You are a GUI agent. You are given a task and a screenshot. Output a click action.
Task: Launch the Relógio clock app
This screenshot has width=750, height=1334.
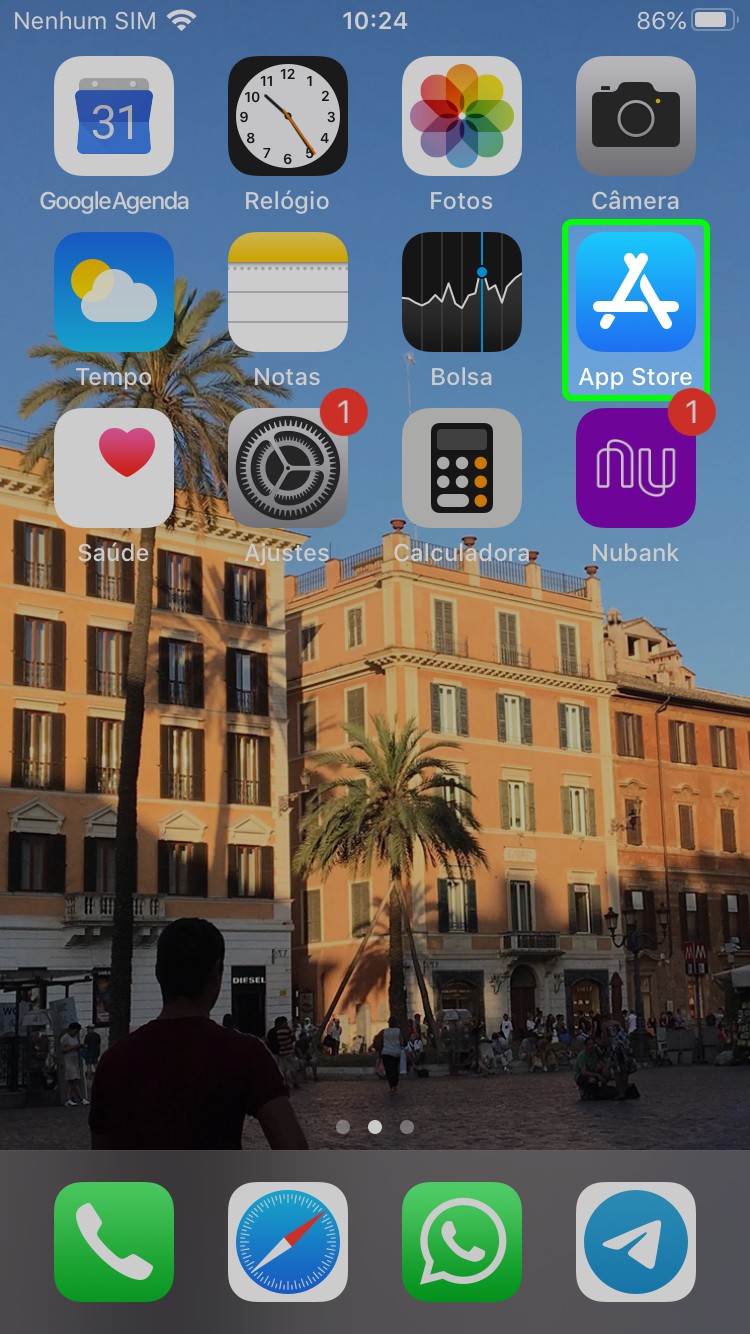[288, 116]
